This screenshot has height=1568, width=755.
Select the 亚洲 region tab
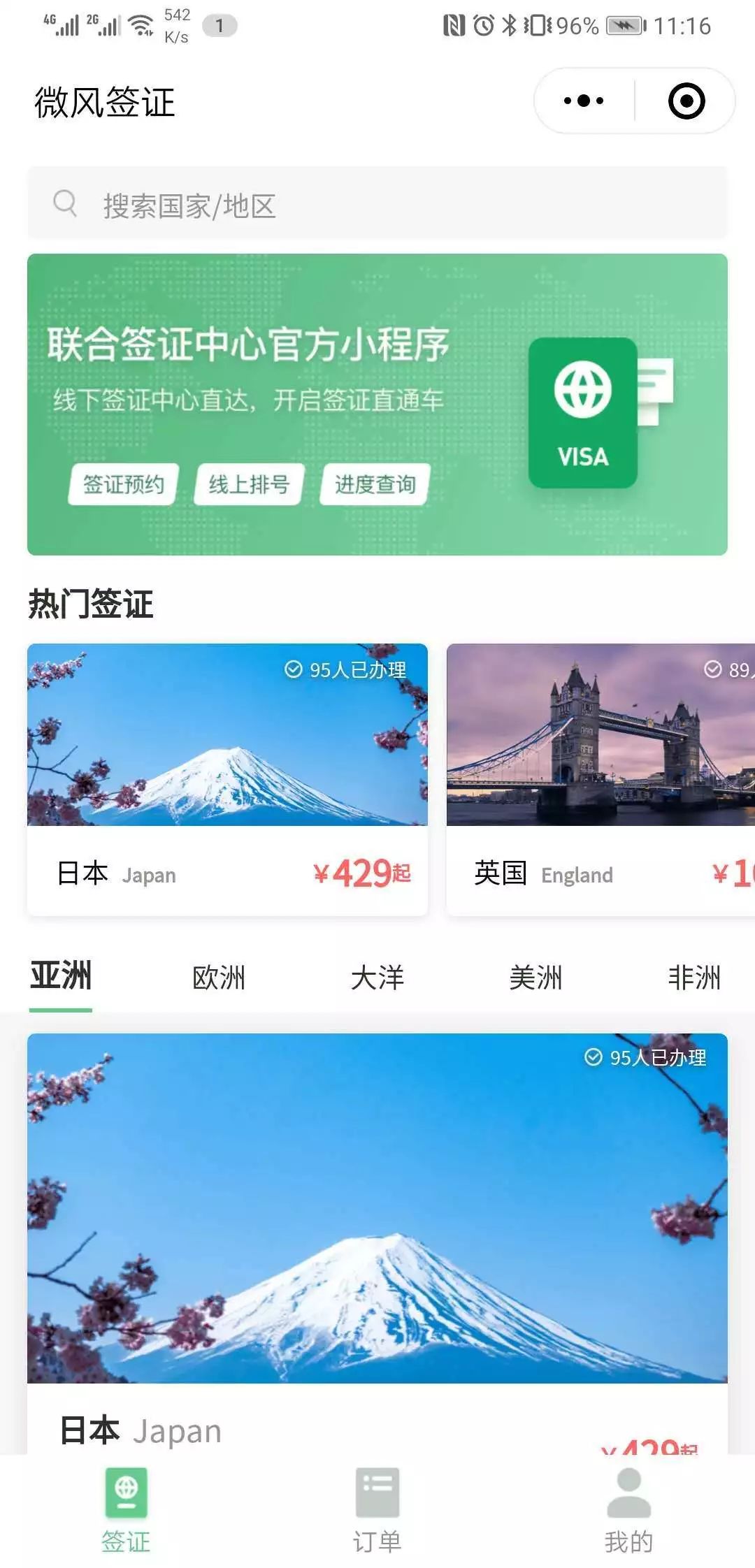pos(61,975)
